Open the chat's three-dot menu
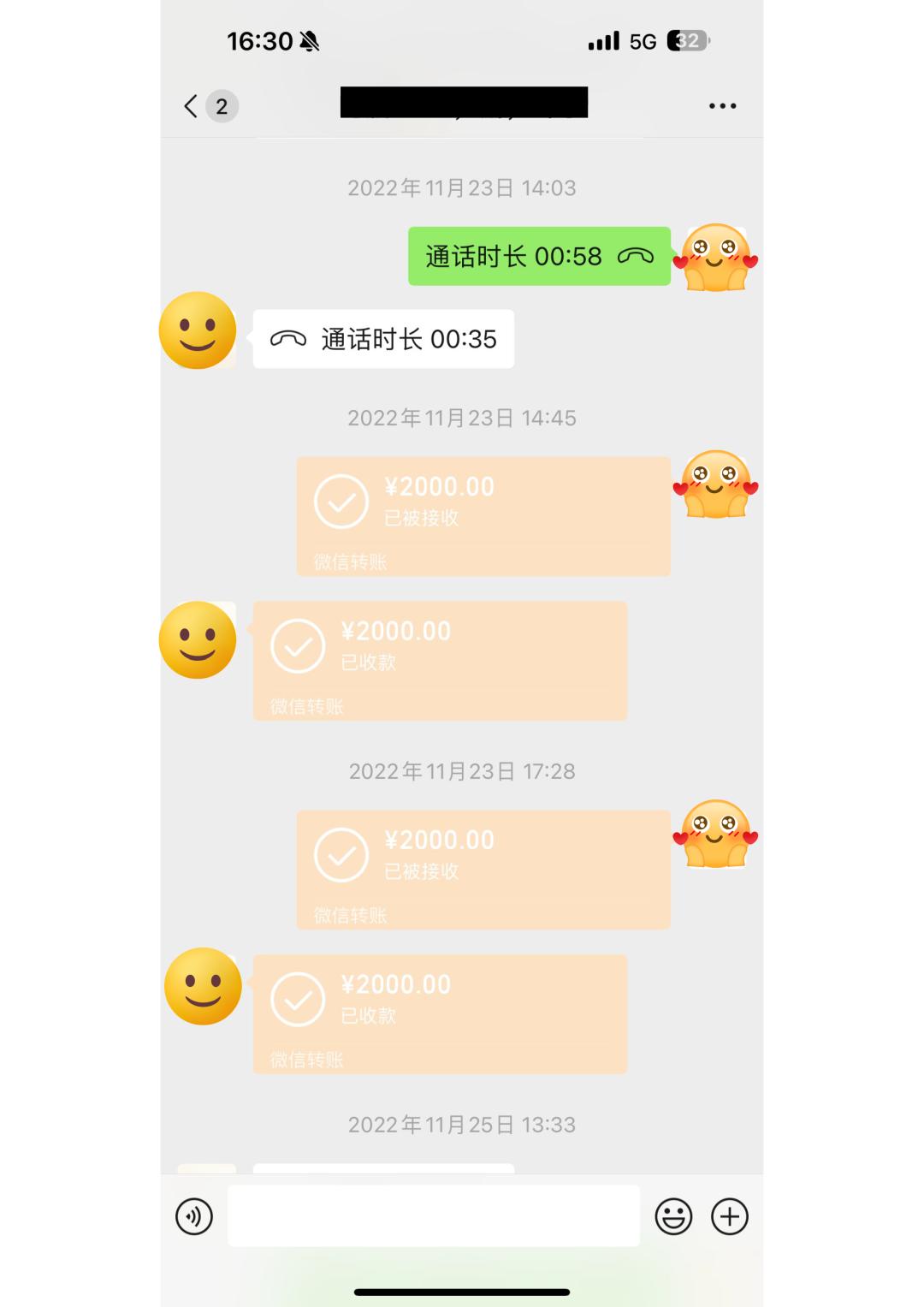The height and width of the screenshot is (1307, 924). click(x=722, y=106)
